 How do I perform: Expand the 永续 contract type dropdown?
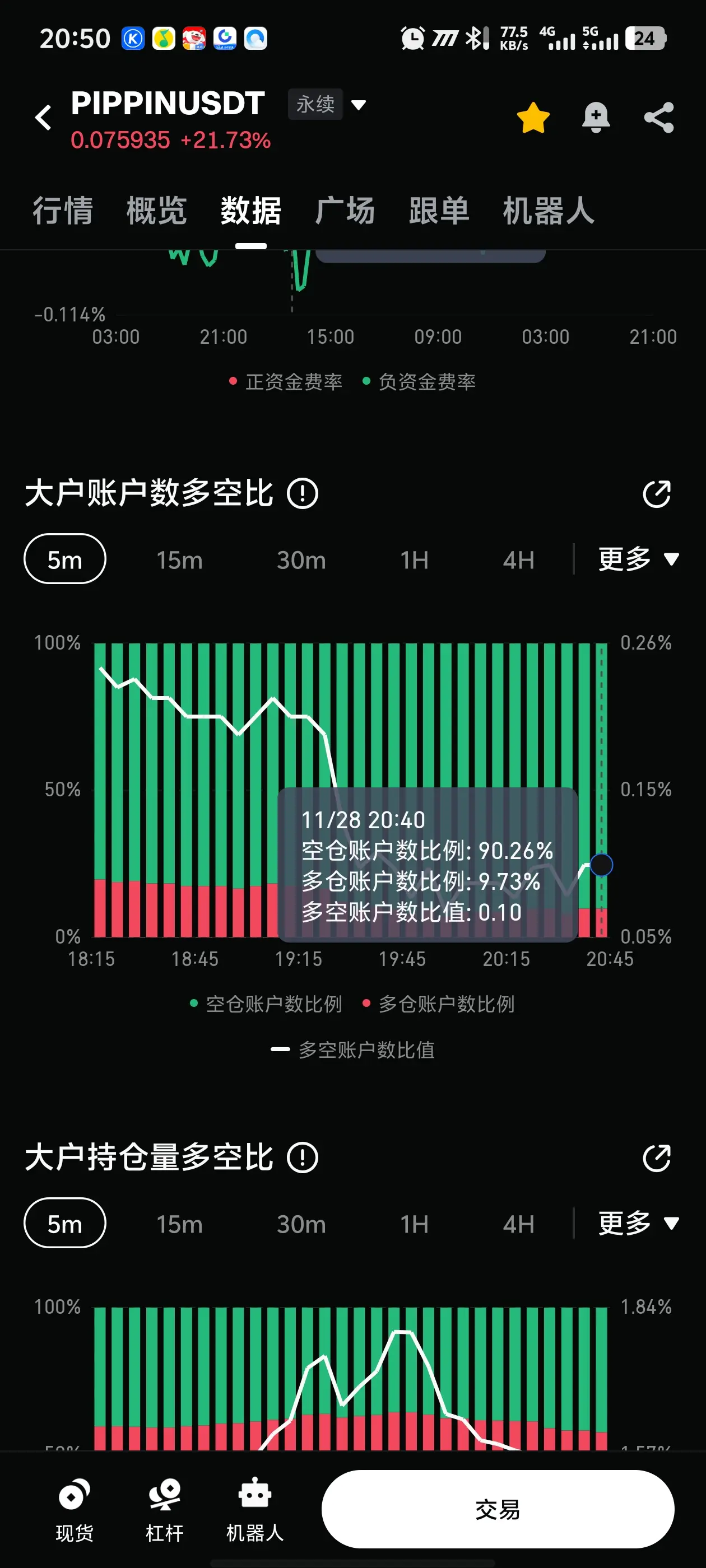(327, 104)
